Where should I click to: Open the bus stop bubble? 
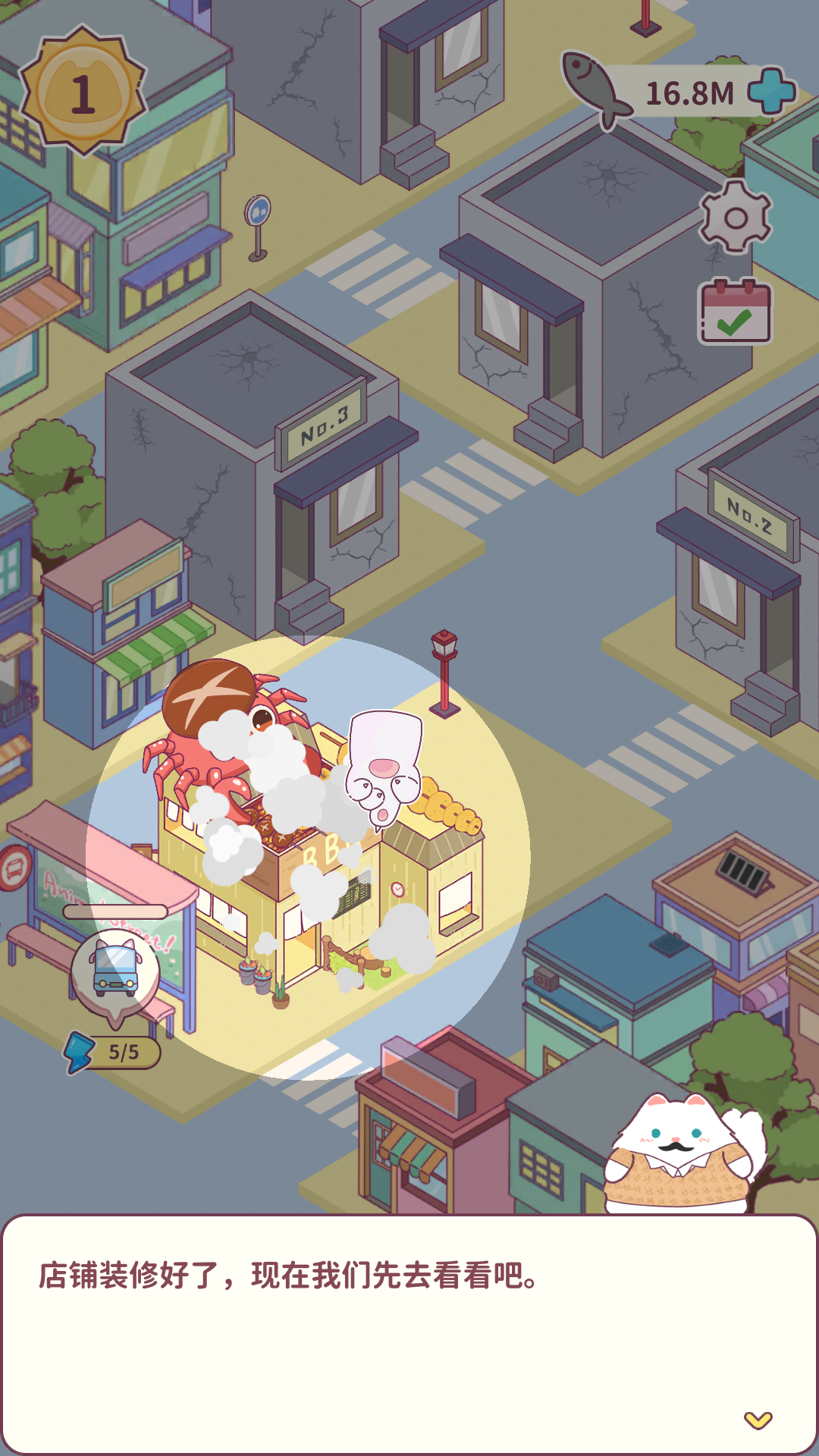[x=115, y=972]
